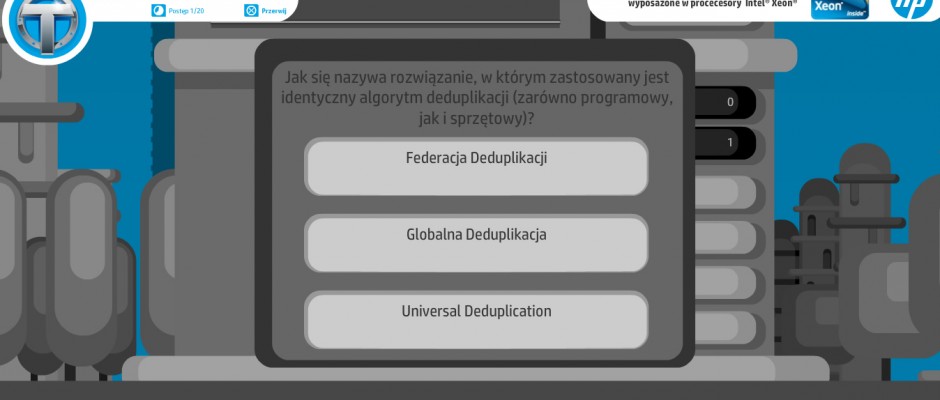The height and width of the screenshot is (400, 940).
Task: Choose the answer Globalna Deduplikacja
Action: coord(476,243)
